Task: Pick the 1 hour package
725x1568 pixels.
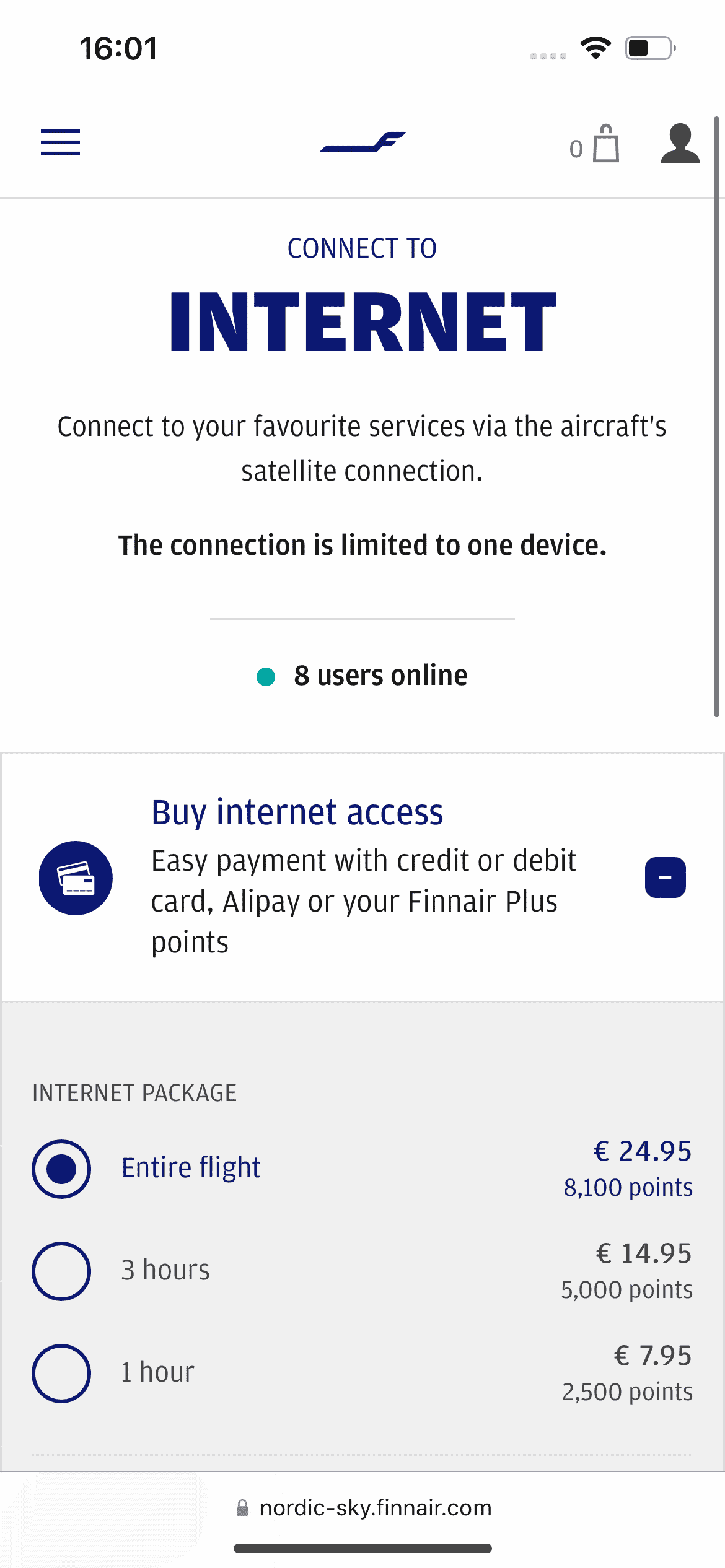Action: (61, 1374)
